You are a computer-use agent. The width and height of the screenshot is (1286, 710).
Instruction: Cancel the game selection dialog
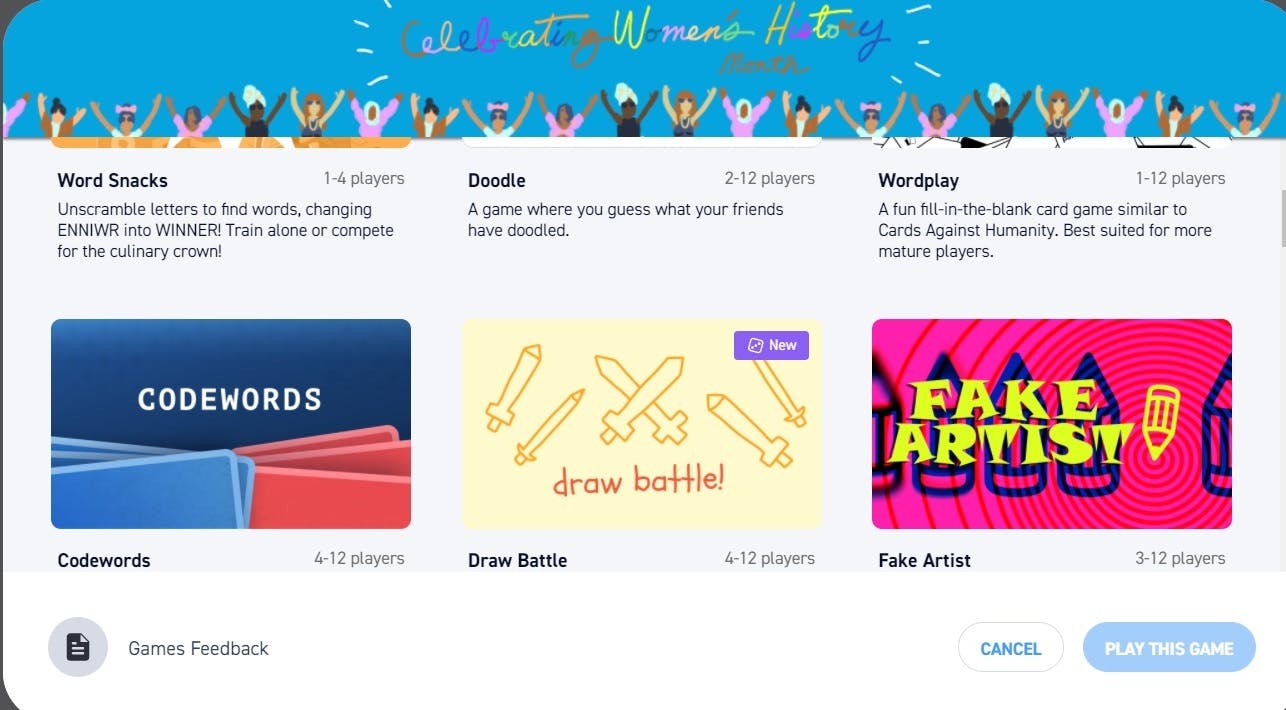click(1010, 648)
